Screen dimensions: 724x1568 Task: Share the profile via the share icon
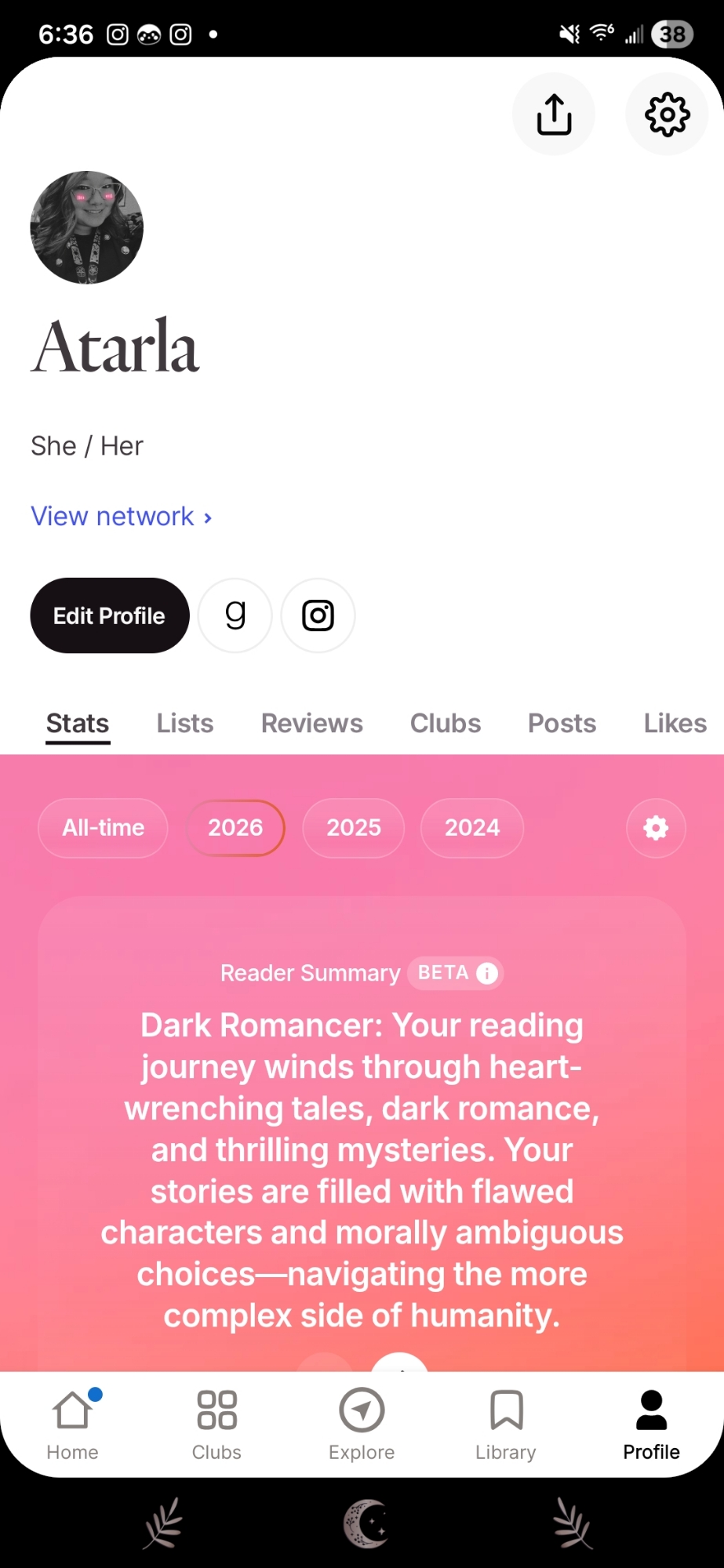click(554, 114)
